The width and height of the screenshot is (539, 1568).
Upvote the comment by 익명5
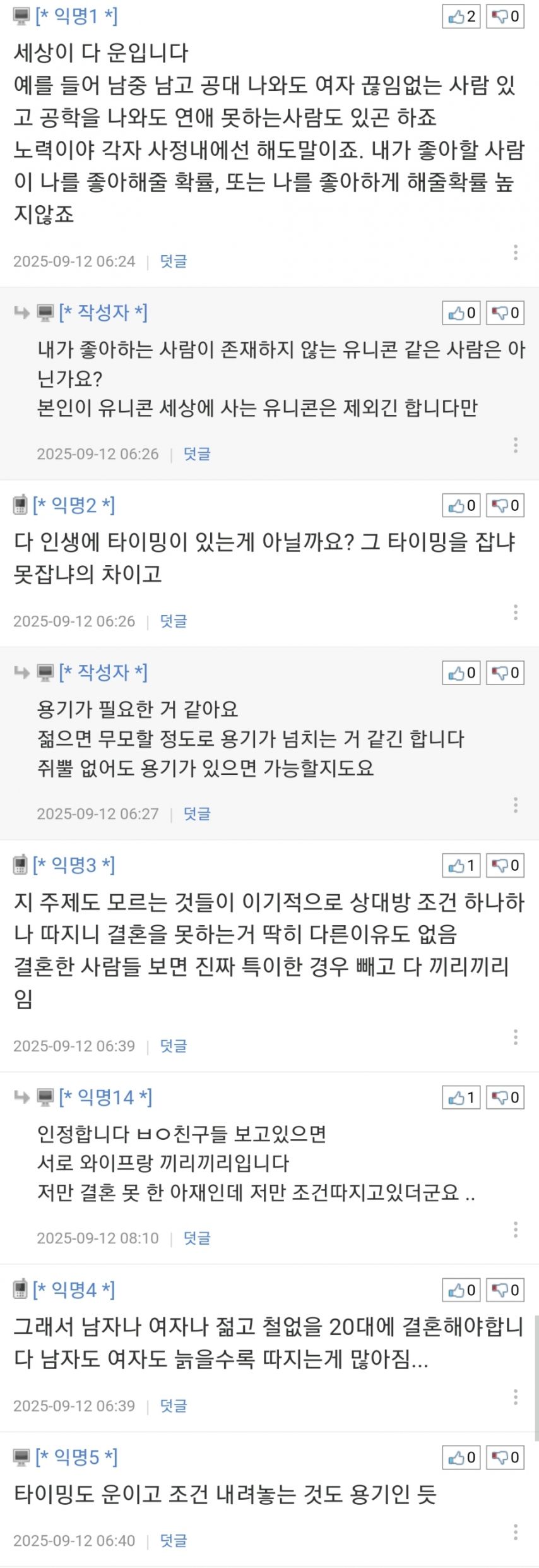pyautogui.click(x=461, y=1457)
